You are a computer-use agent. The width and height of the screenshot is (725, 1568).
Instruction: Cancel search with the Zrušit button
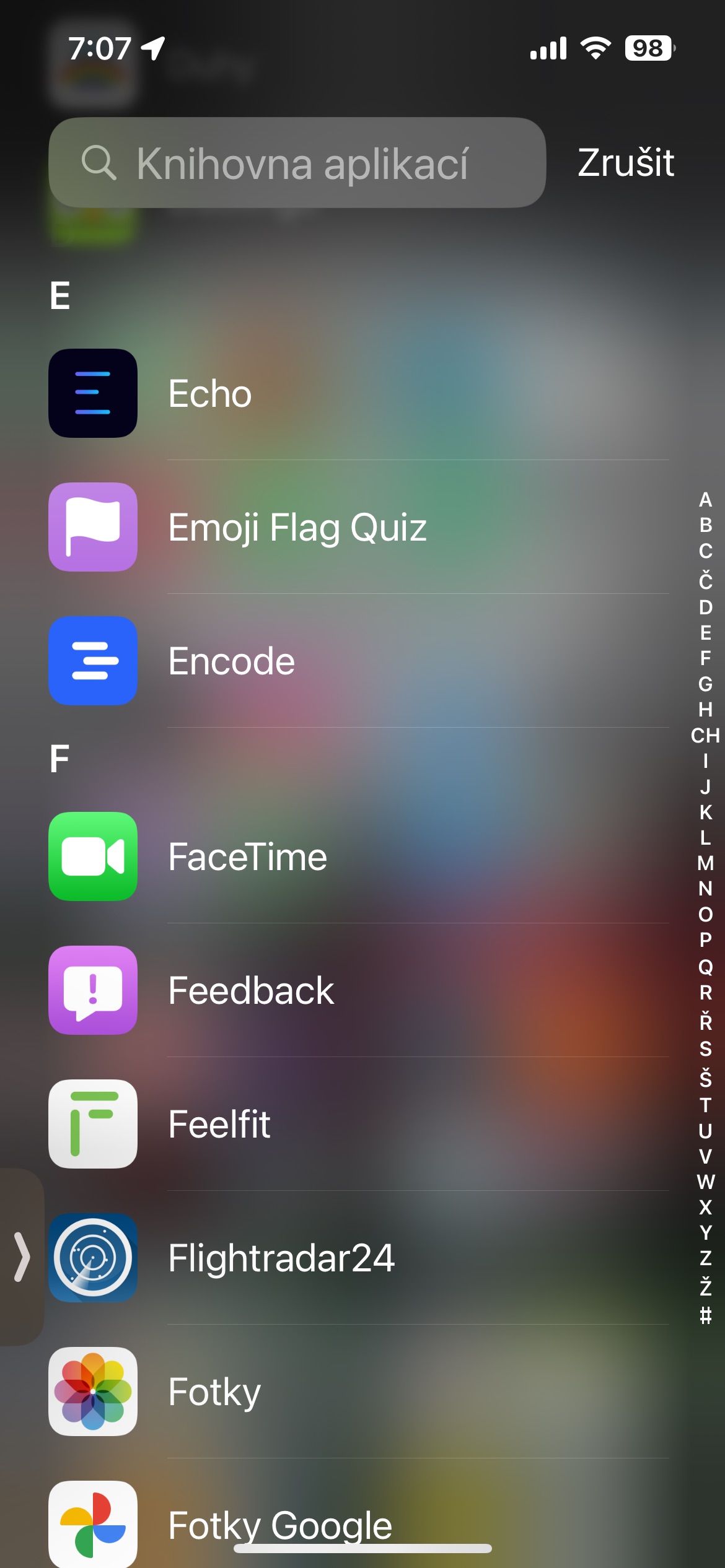point(625,163)
